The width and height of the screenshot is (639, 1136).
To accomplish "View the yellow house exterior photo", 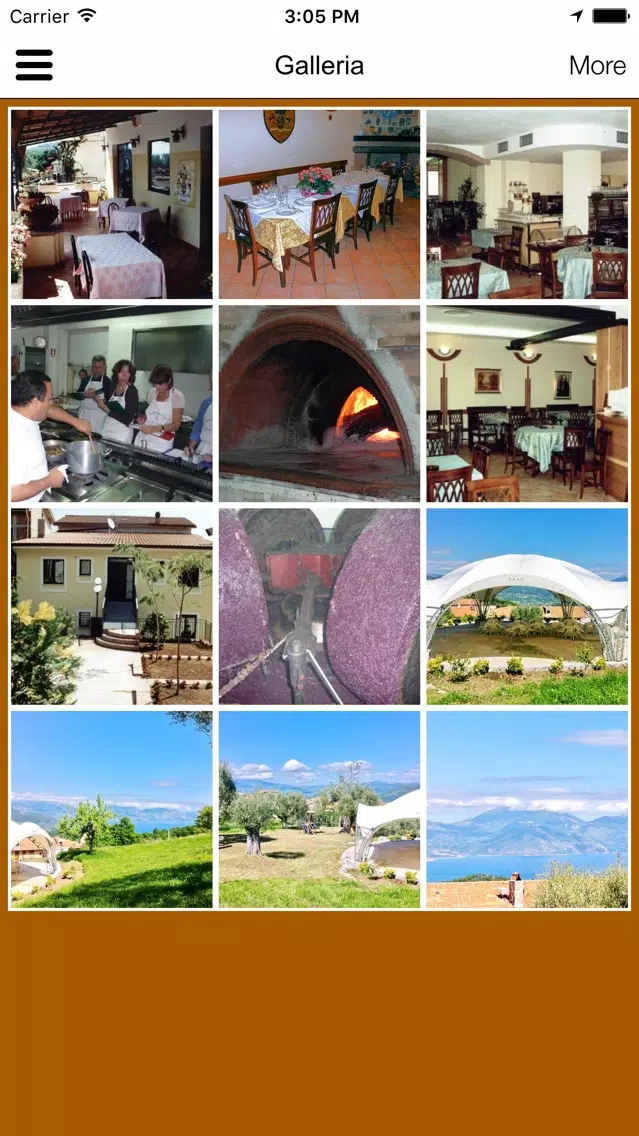I will coord(112,607).
